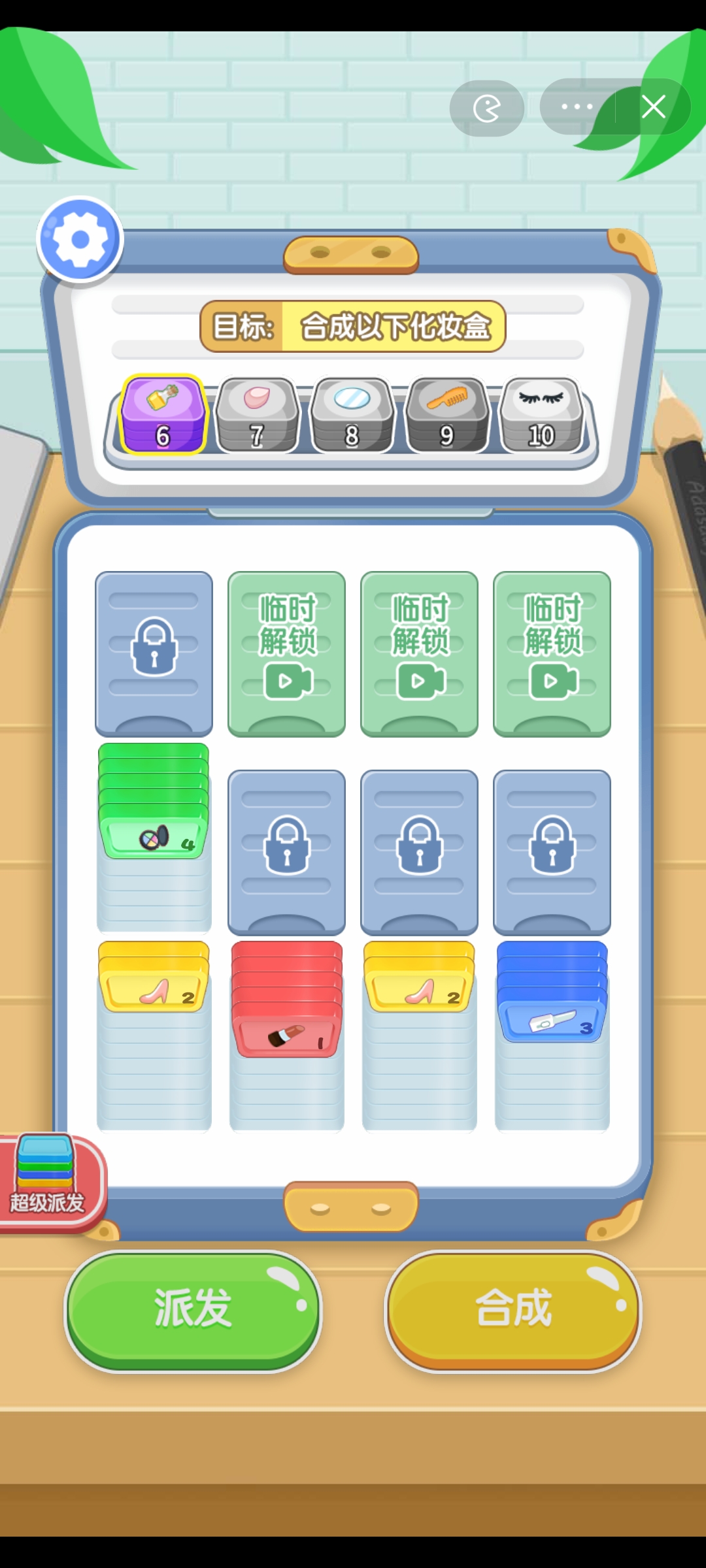706x1568 pixels.
Task: Close the mini game
Action: pos(653,106)
